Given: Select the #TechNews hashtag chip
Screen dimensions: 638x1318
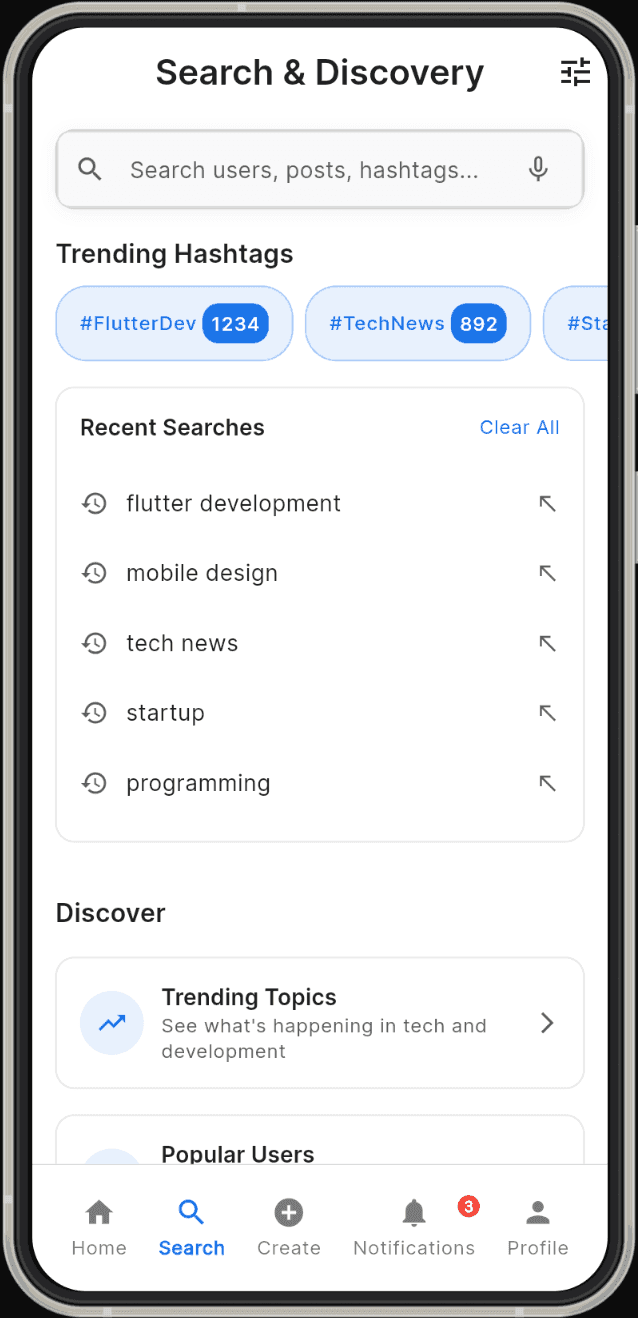Looking at the screenshot, I should click(417, 323).
